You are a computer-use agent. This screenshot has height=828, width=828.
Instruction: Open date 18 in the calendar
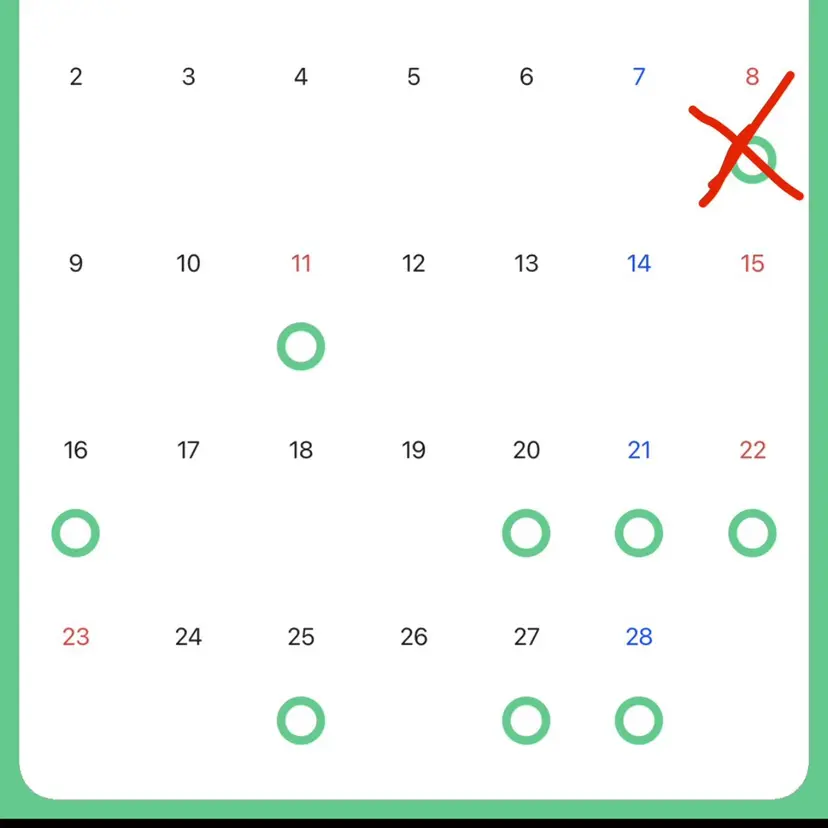pyautogui.click(x=301, y=451)
